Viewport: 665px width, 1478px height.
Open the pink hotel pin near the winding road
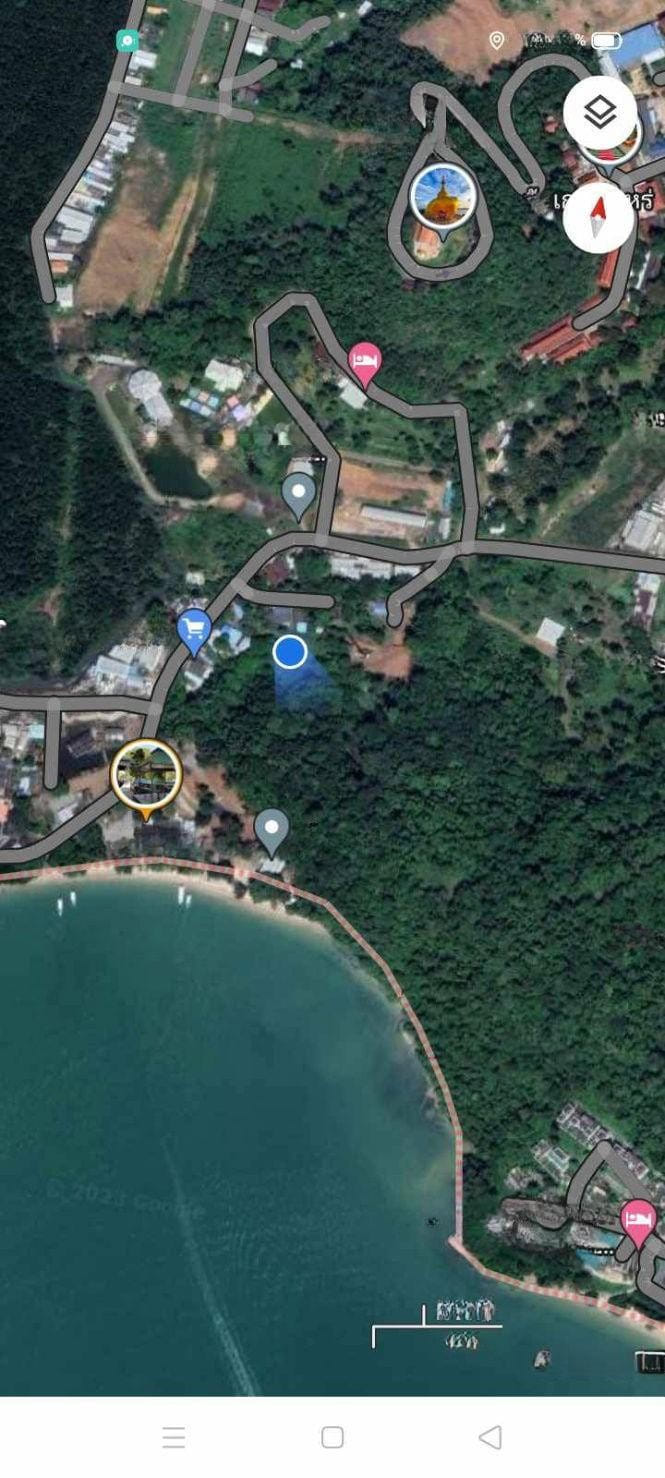point(365,362)
